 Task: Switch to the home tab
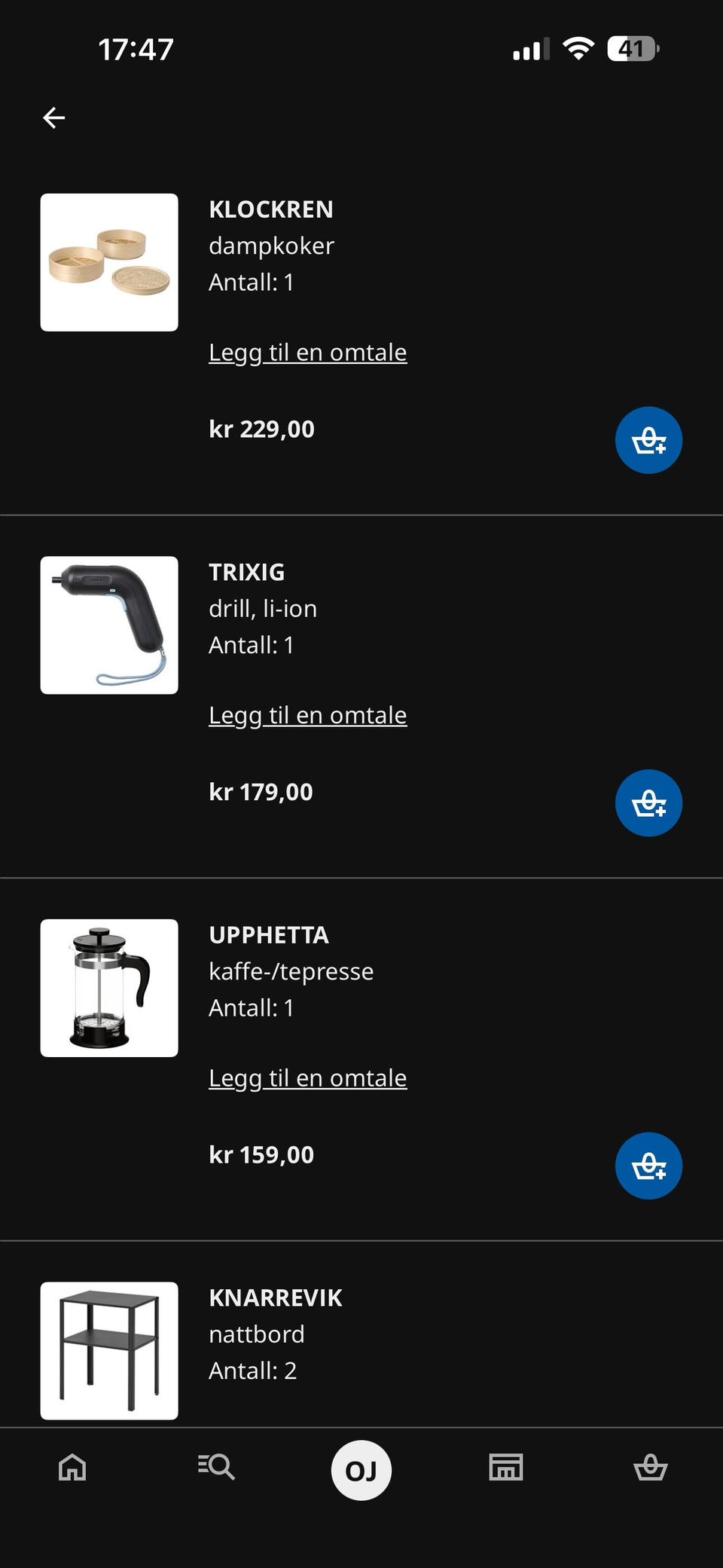[72, 1467]
